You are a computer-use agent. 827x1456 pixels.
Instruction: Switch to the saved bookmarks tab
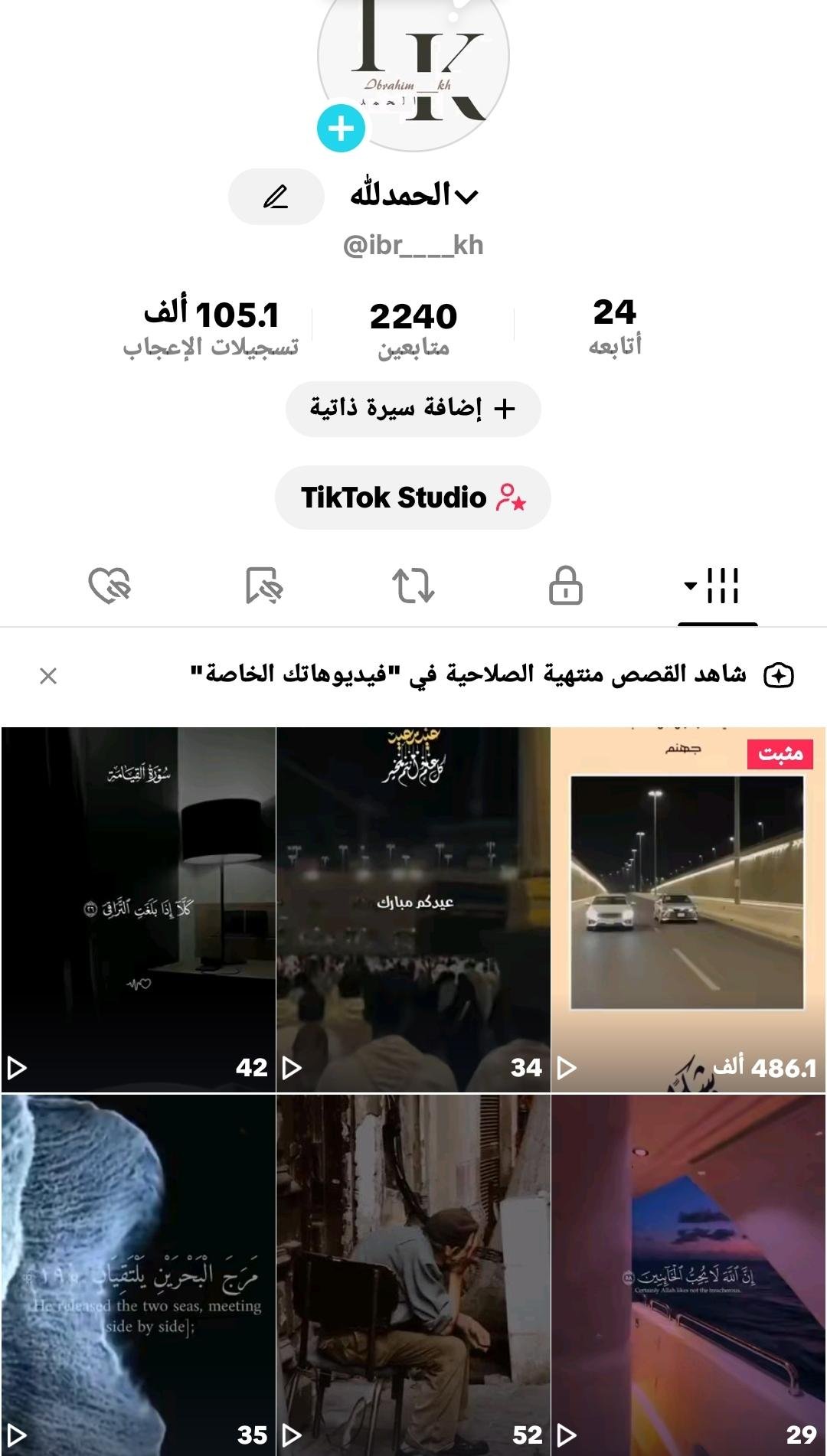click(x=263, y=586)
